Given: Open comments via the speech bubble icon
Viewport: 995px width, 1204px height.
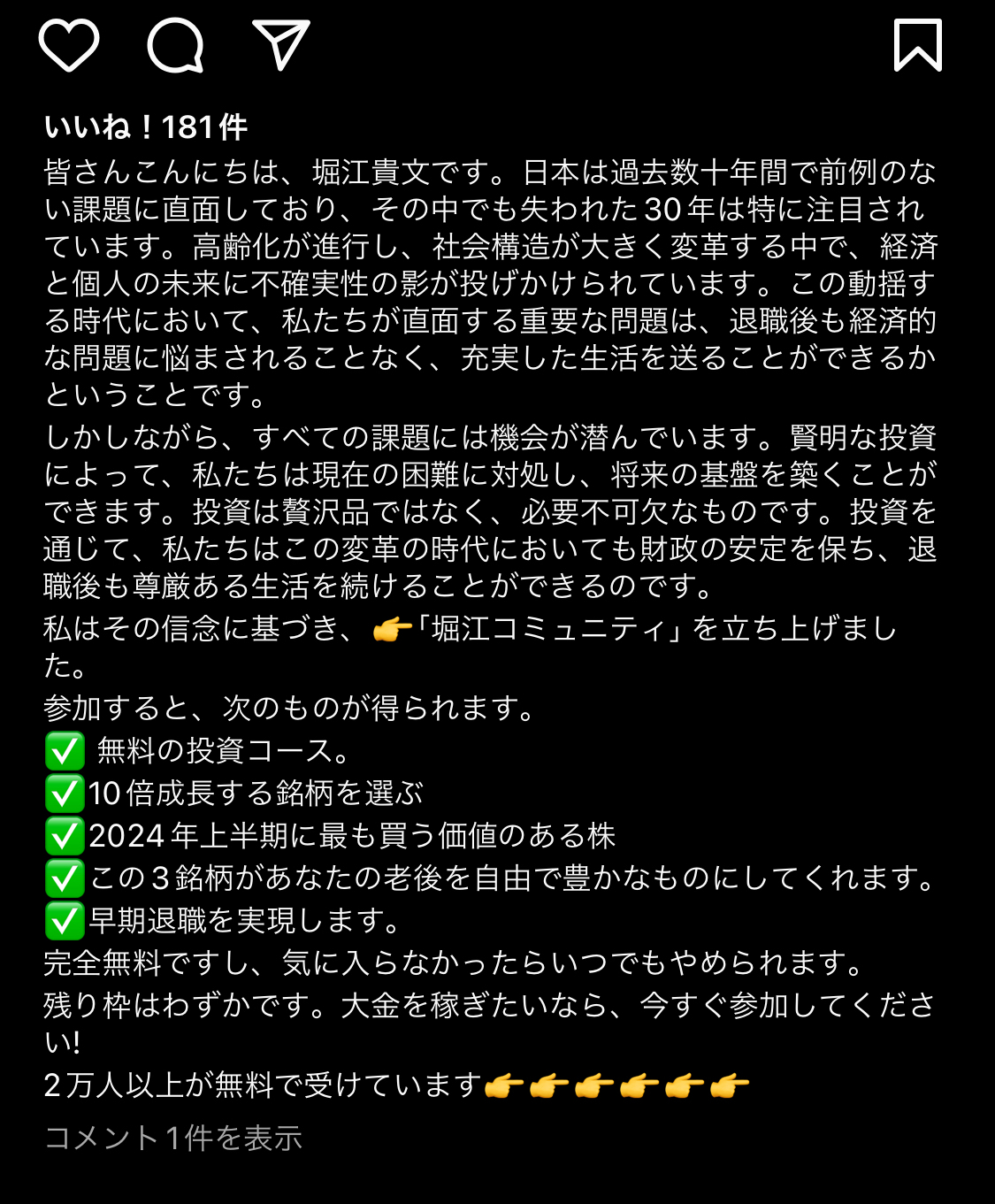Looking at the screenshot, I should point(175,45).
